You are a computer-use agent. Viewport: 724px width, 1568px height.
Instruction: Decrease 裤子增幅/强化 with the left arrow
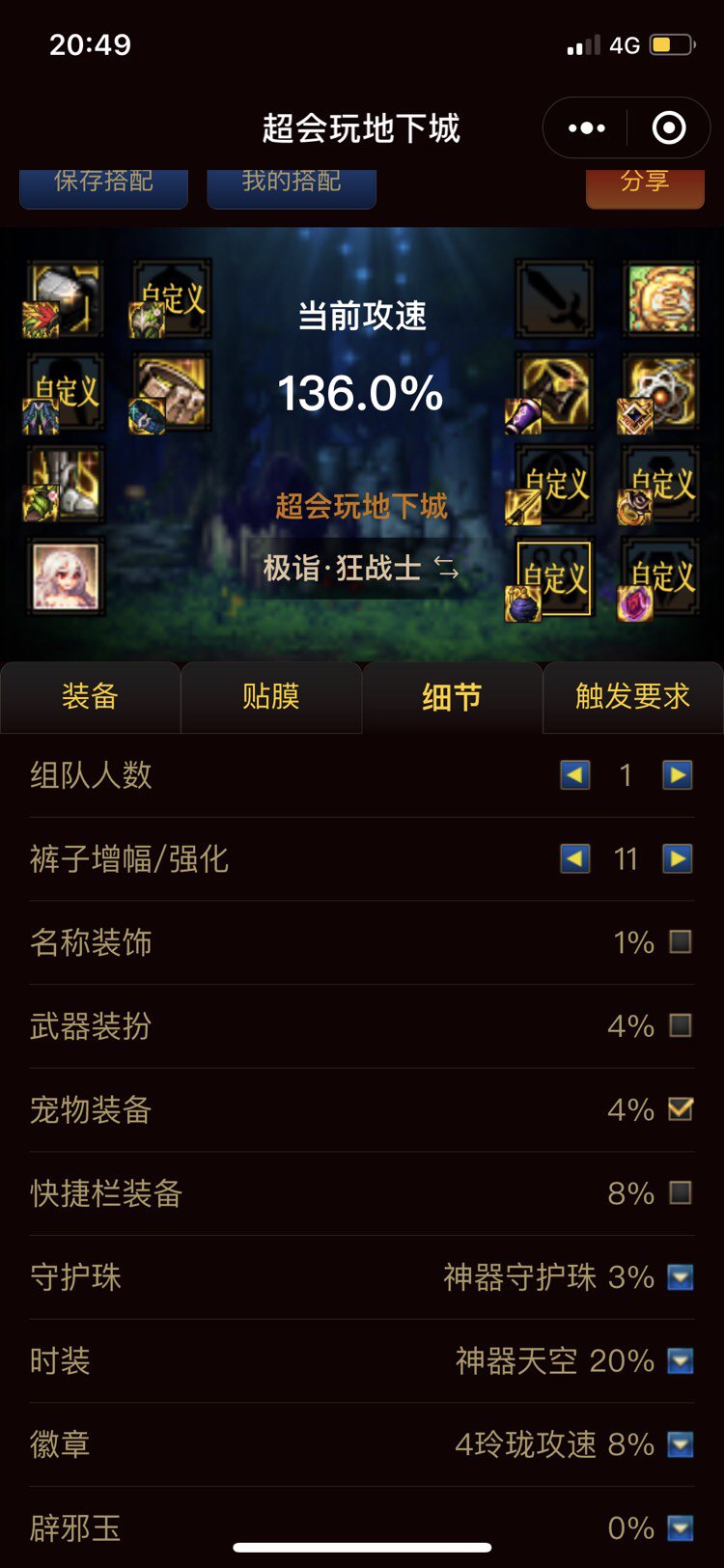tap(575, 858)
